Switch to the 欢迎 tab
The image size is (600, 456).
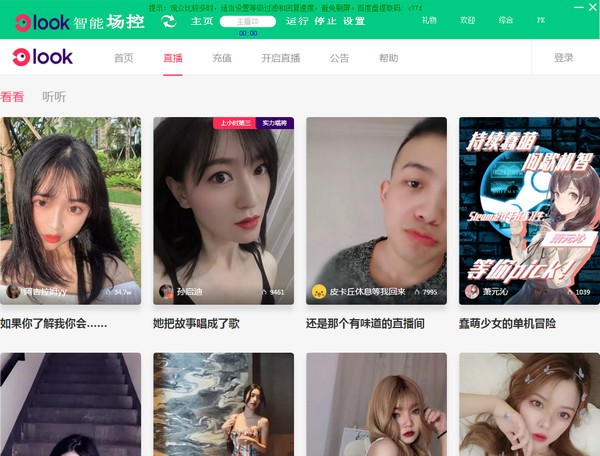click(x=467, y=20)
